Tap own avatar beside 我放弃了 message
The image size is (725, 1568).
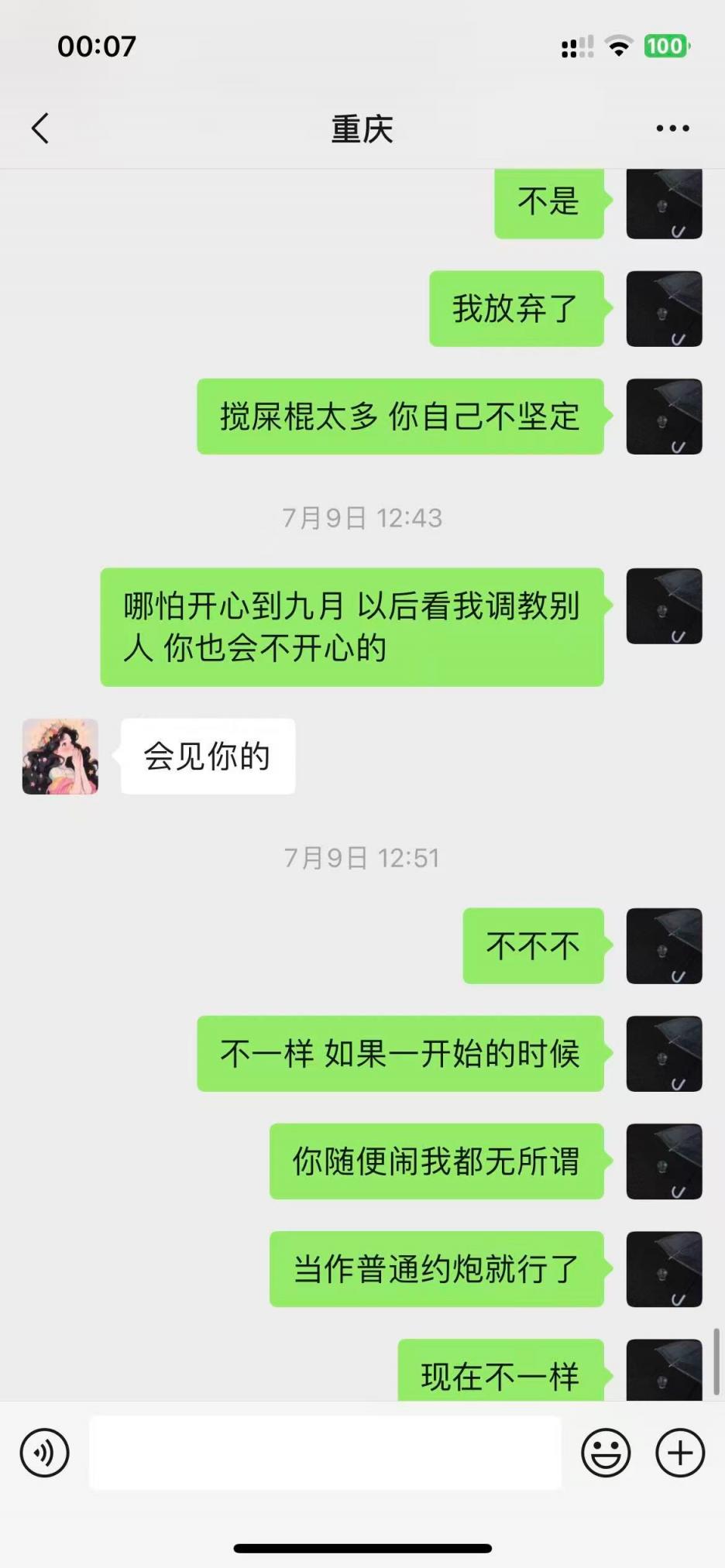tap(664, 308)
